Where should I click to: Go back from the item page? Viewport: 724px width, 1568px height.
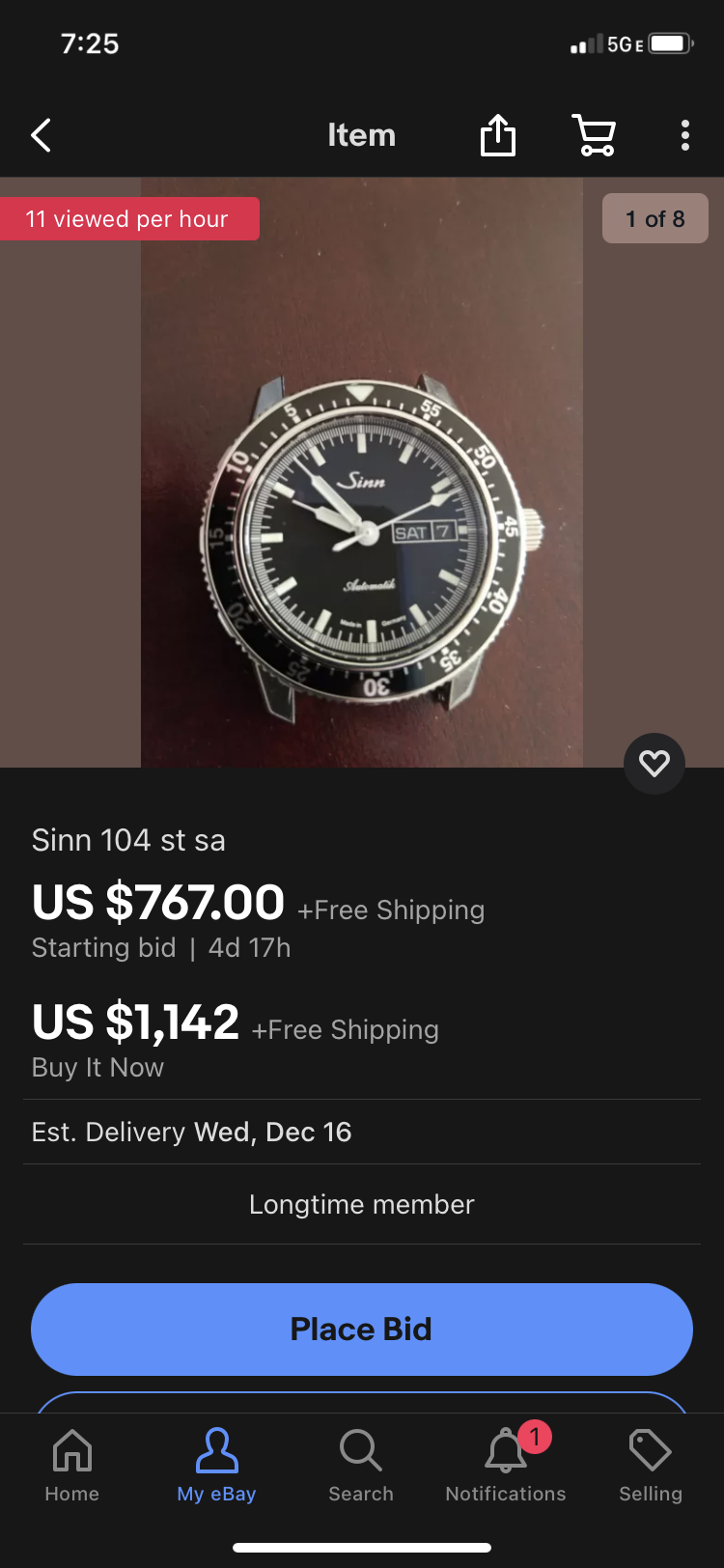[41, 135]
